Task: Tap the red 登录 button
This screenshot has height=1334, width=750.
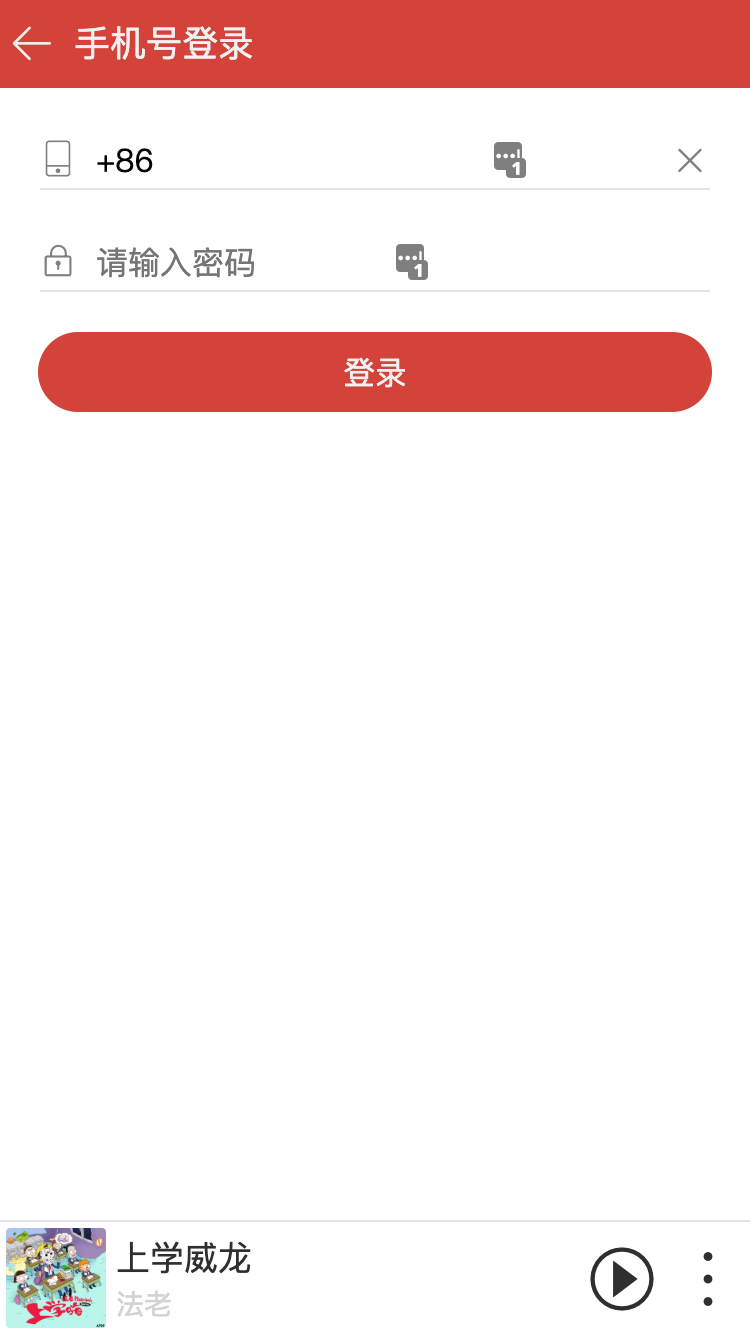Action: tap(375, 372)
